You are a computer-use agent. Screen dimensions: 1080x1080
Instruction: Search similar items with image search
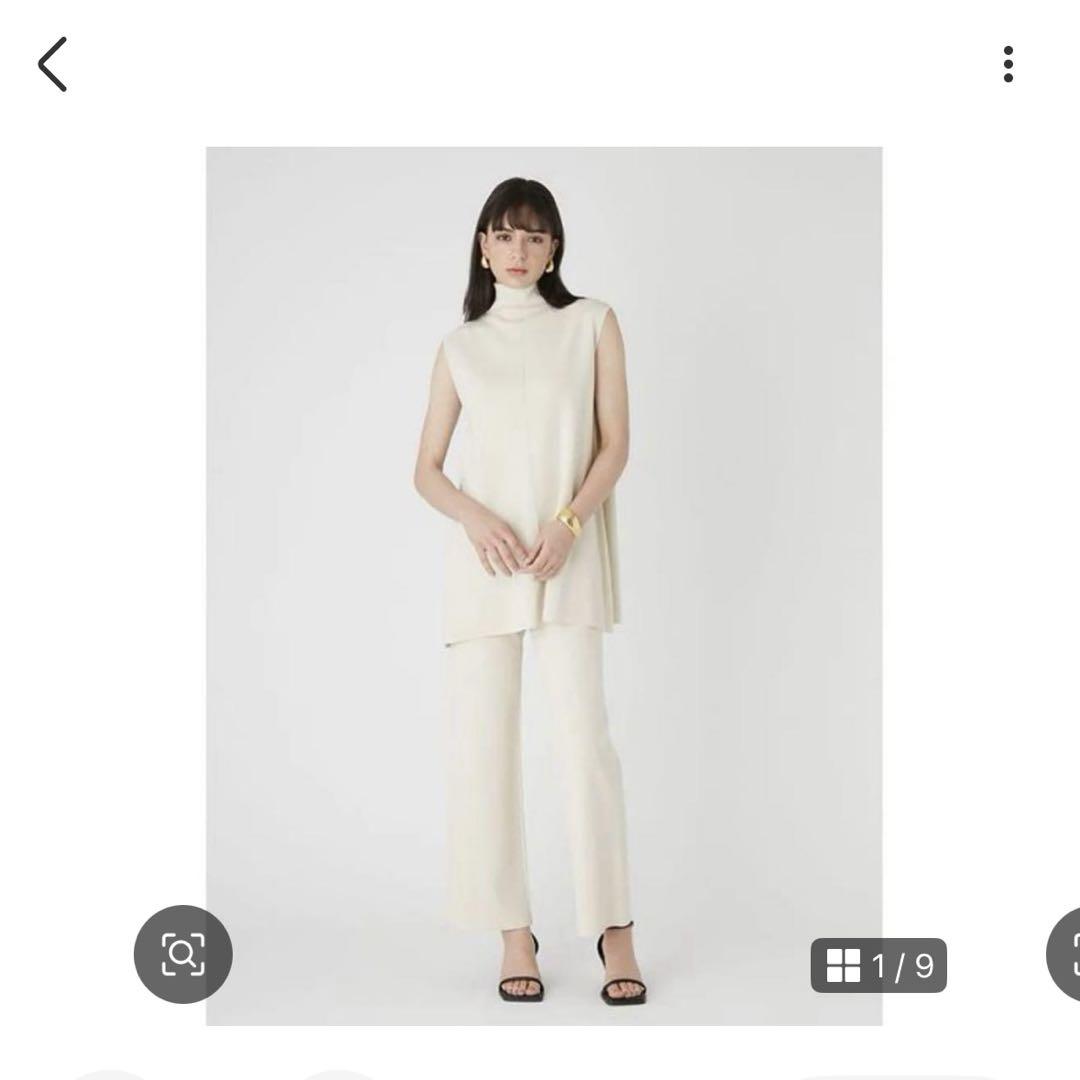coord(183,954)
